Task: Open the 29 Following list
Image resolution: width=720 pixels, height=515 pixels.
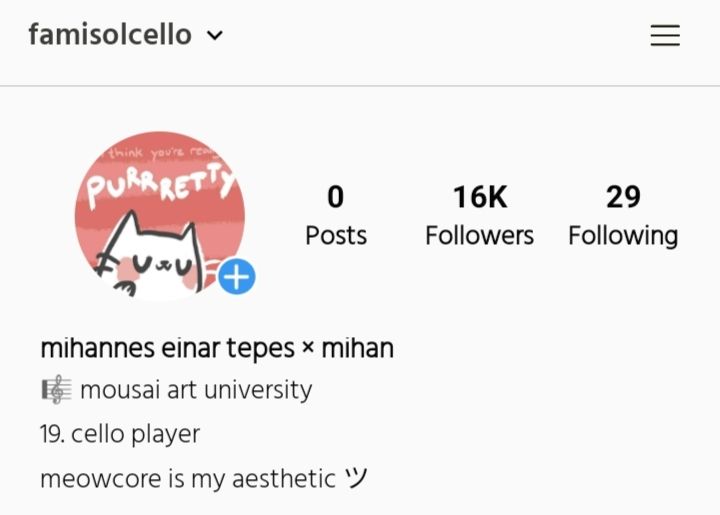Action: [x=622, y=215]
